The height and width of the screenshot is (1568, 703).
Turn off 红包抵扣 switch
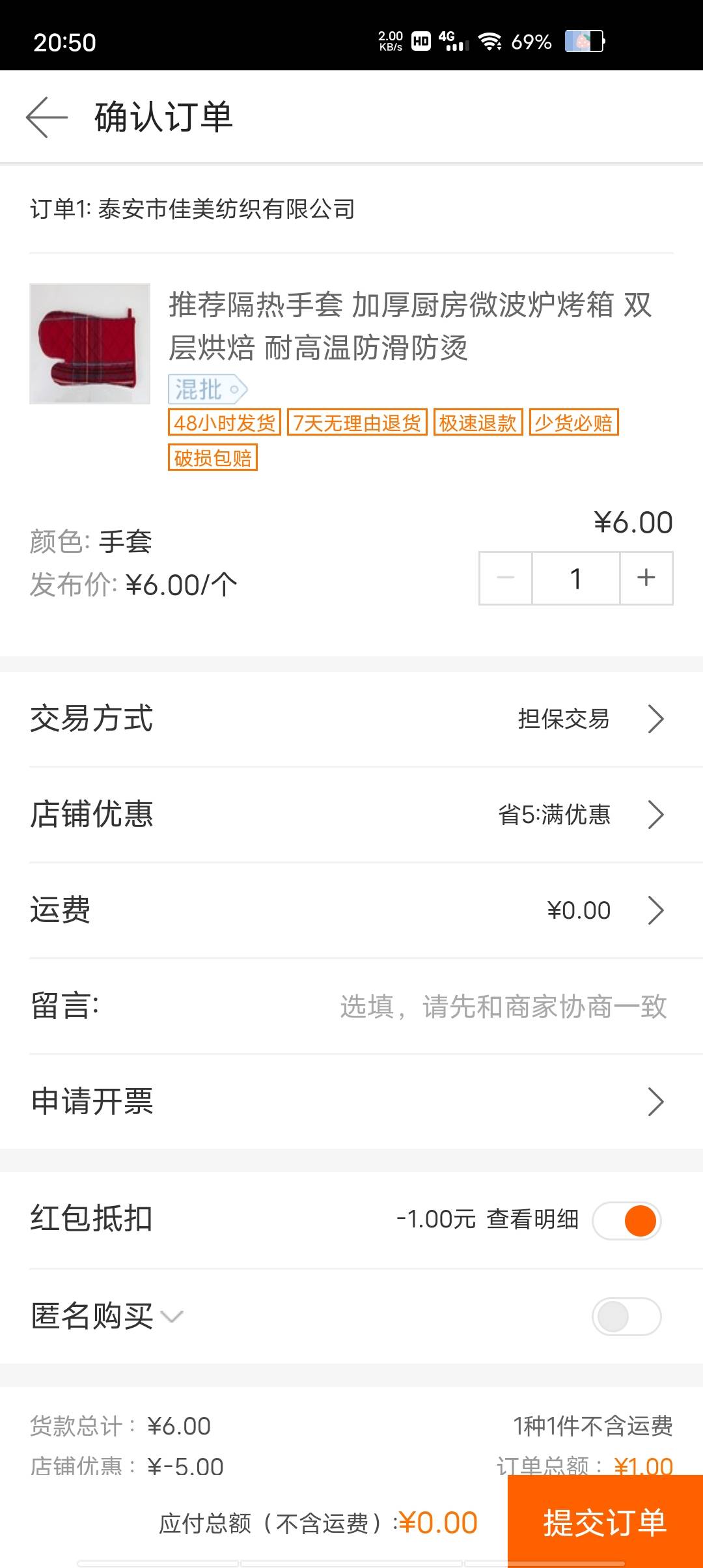pyautogui.click(x=627, y=1220)
